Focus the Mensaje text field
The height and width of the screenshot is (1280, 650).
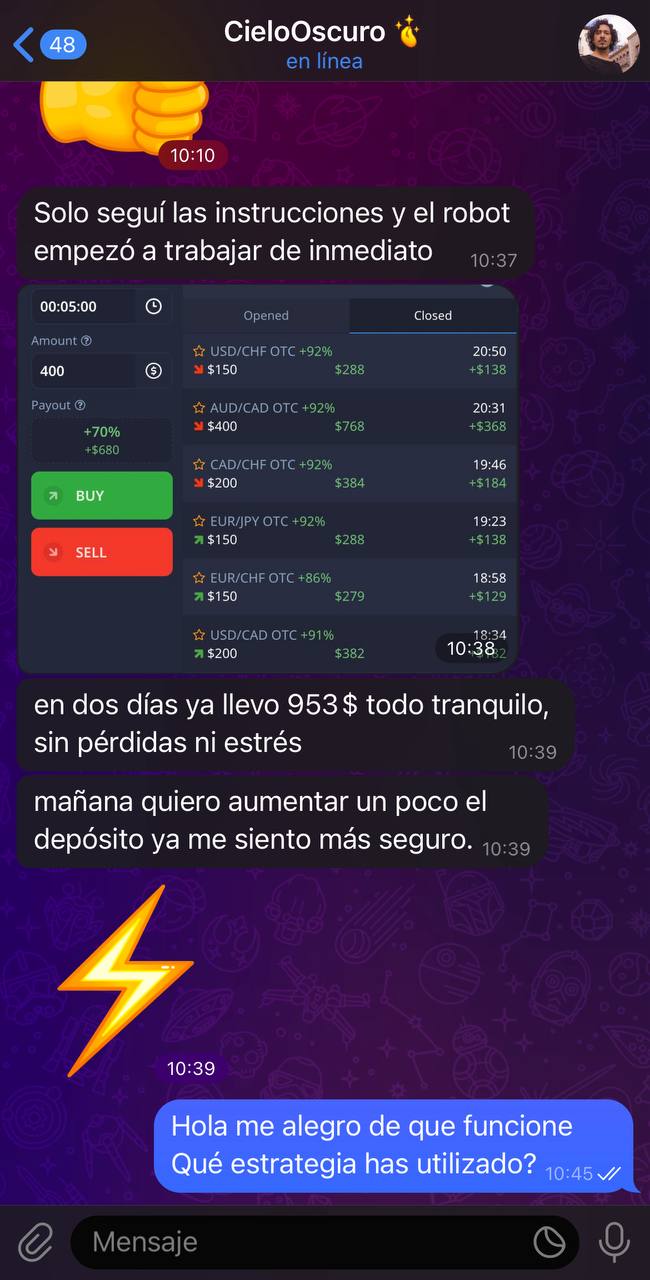pyautogui.click(x=300, y=1242)
